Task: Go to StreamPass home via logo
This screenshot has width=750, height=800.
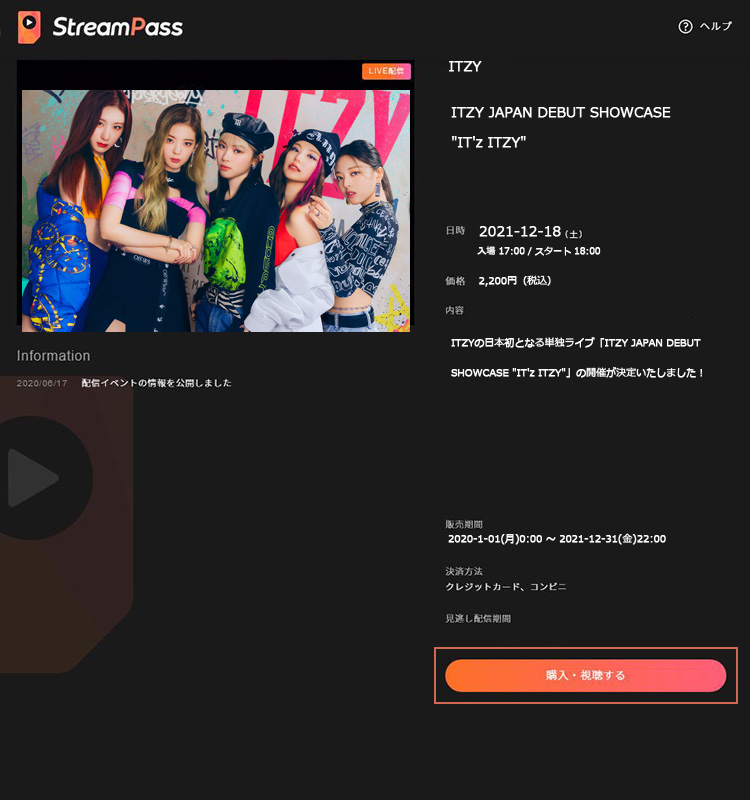Action: (x=101, y=26)
